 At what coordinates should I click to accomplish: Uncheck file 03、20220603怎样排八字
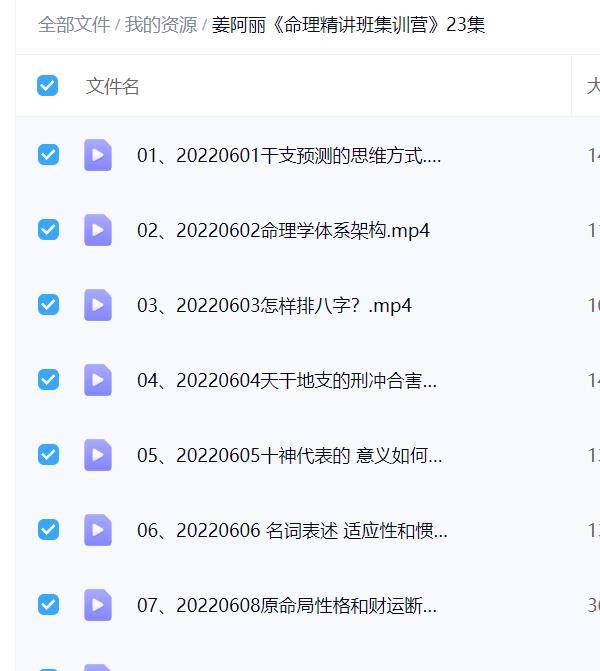[48, 305]
